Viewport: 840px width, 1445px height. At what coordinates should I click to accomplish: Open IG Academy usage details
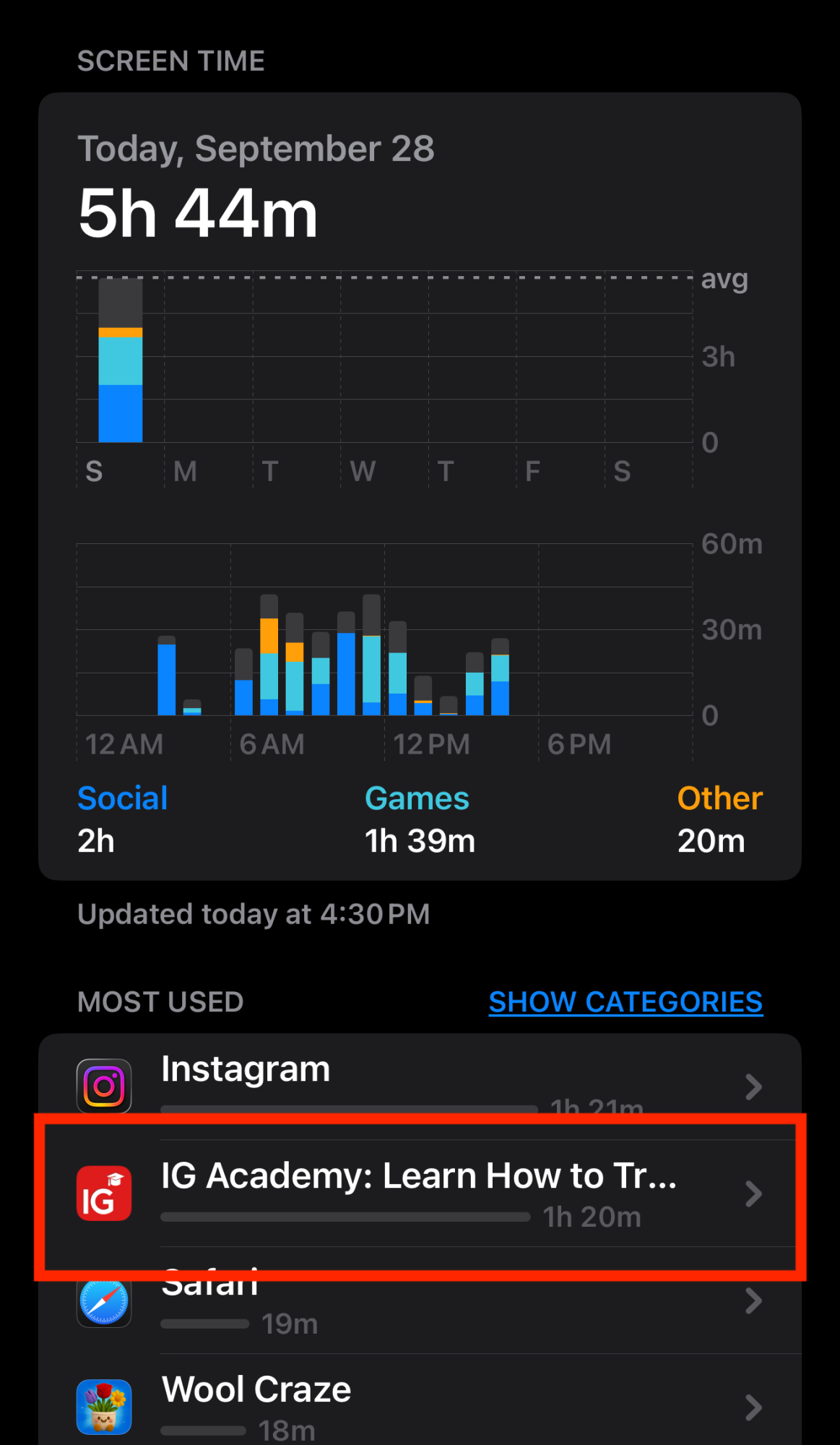pos(420,1194)
